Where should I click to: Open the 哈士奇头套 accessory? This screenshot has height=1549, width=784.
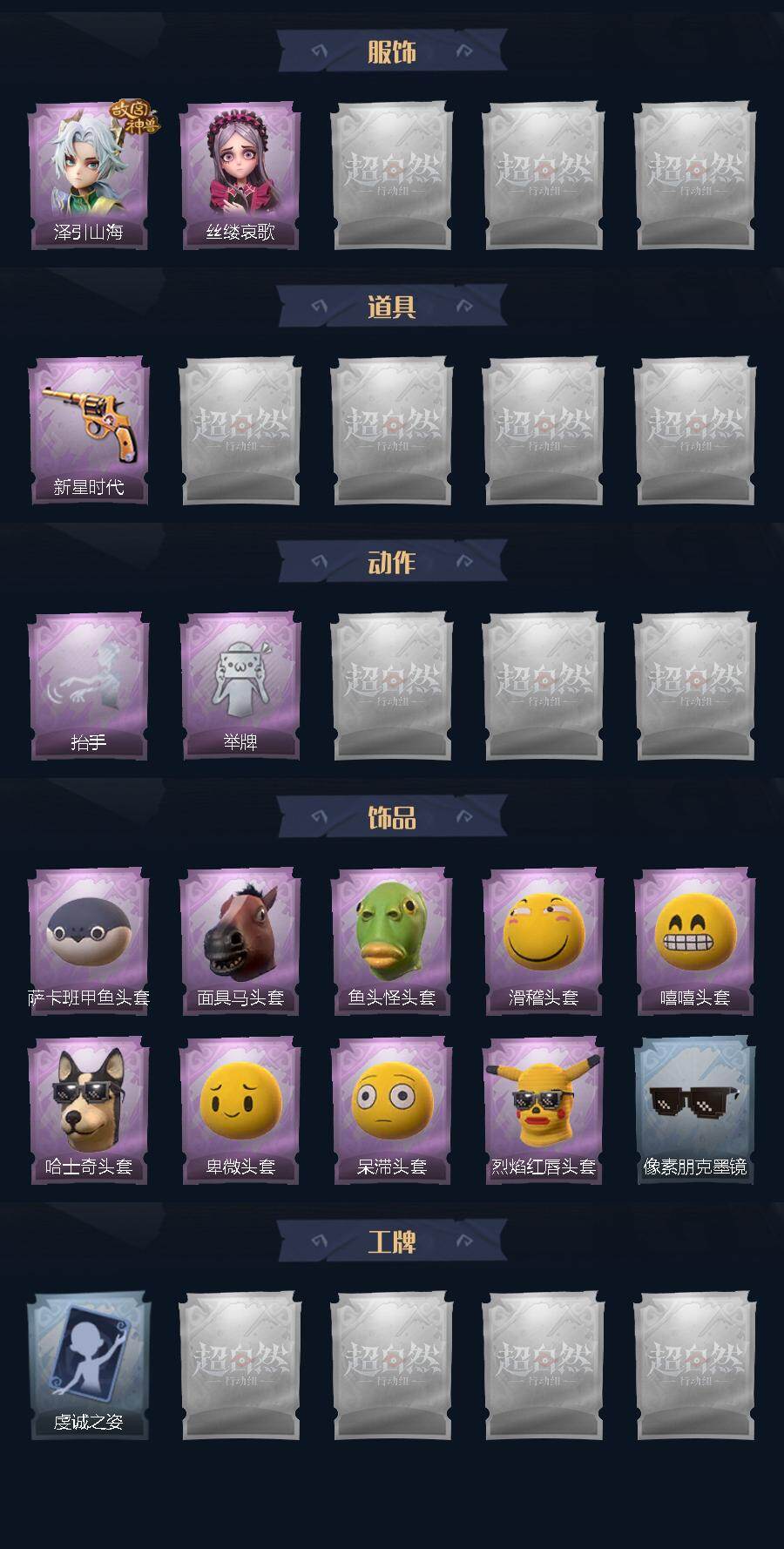click(x=88, y=1110)
